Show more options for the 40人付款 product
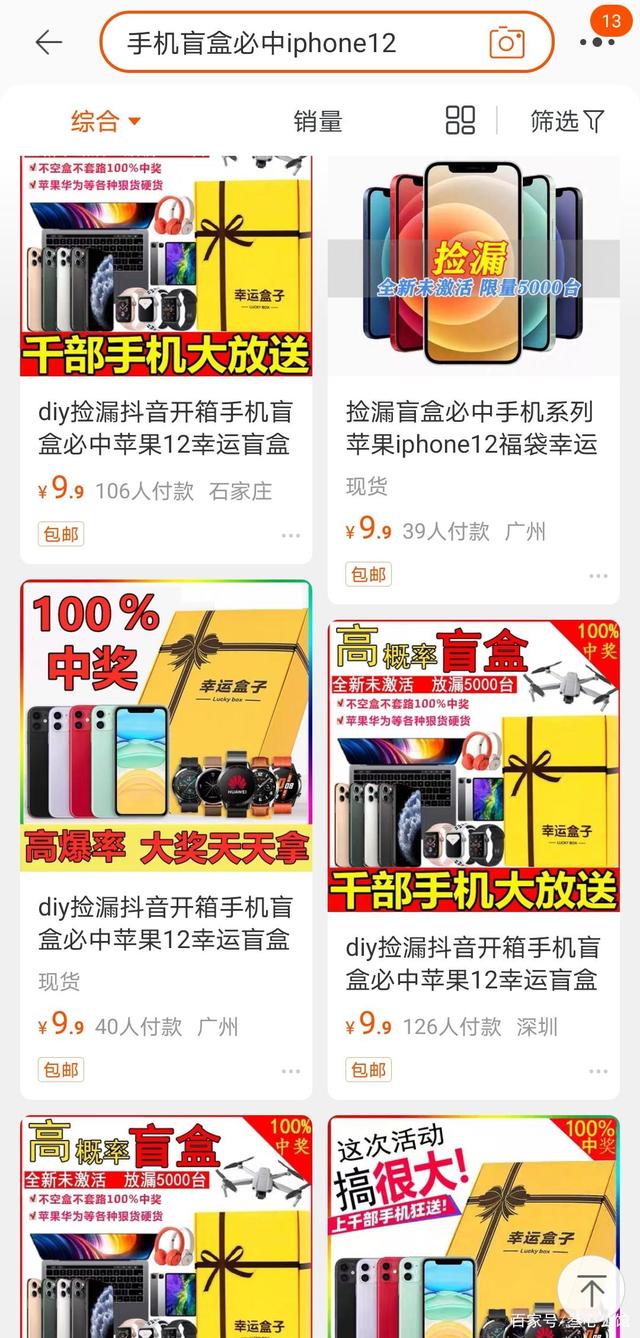 [x=290, y=1071]
